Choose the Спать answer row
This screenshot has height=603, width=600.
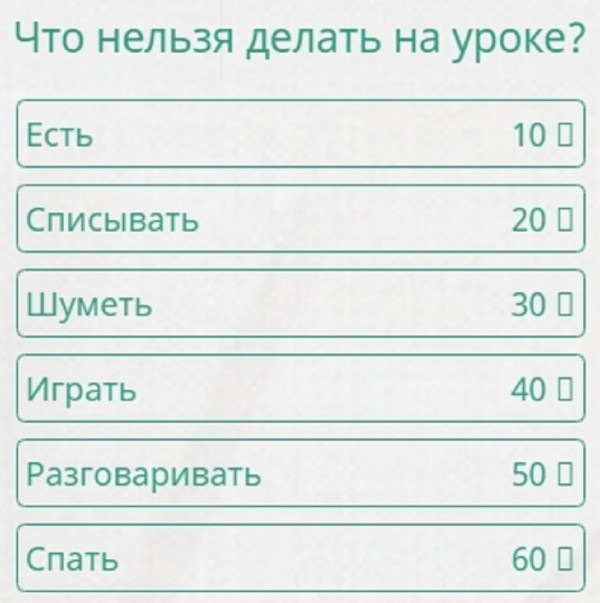click(x=299, y=557)
